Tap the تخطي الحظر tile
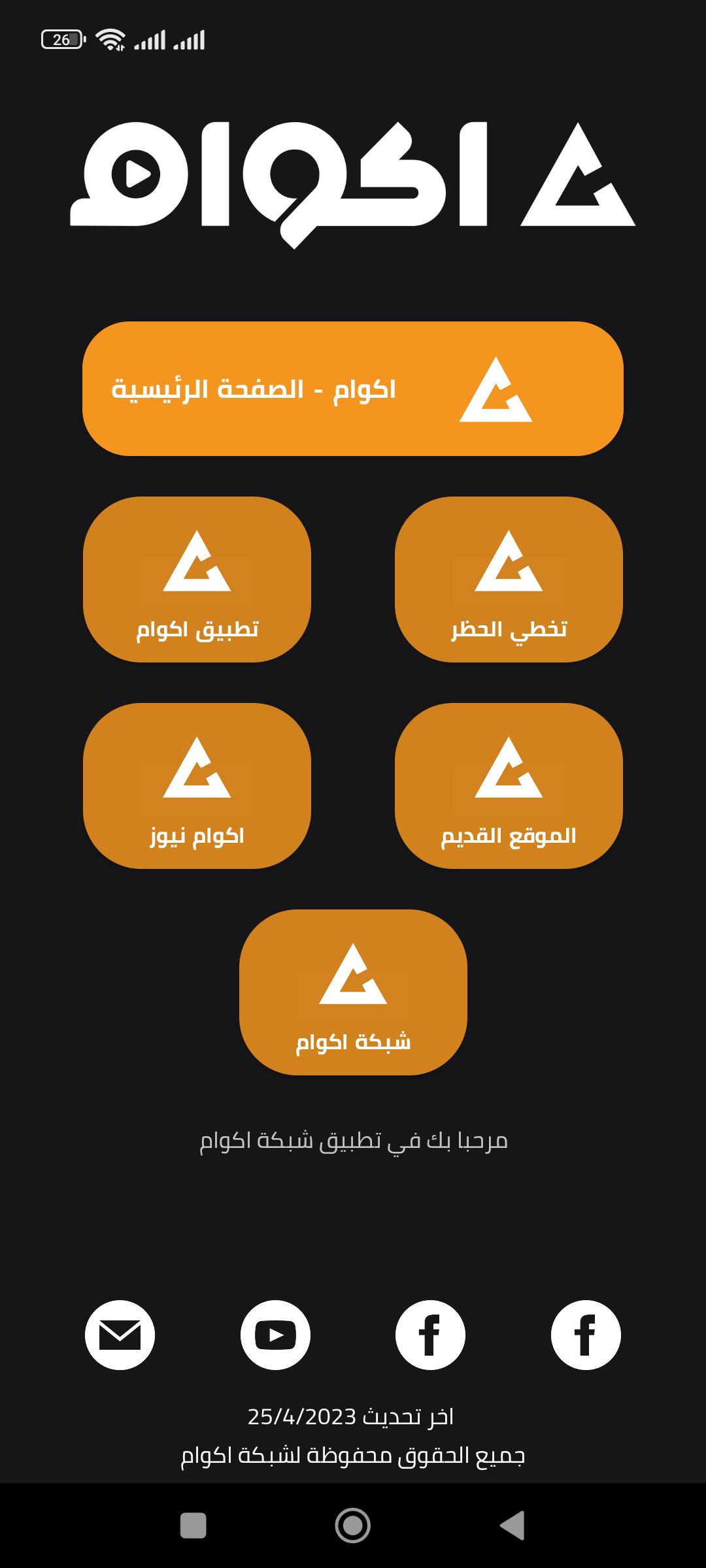The width and height of the screenshot is (706, 1568). 509,580
